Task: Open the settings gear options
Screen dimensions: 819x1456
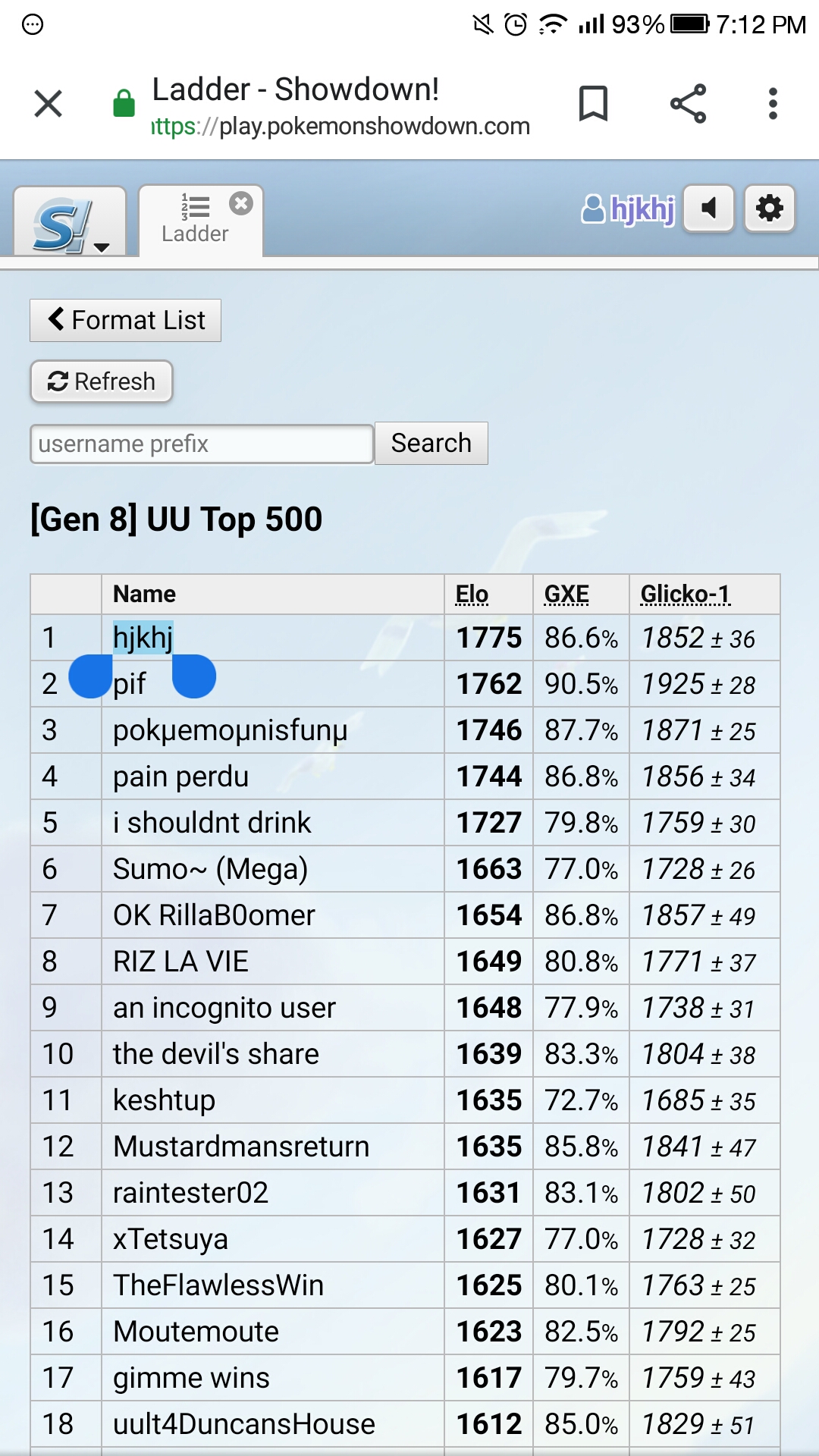Action: click(x=770, y=208)
